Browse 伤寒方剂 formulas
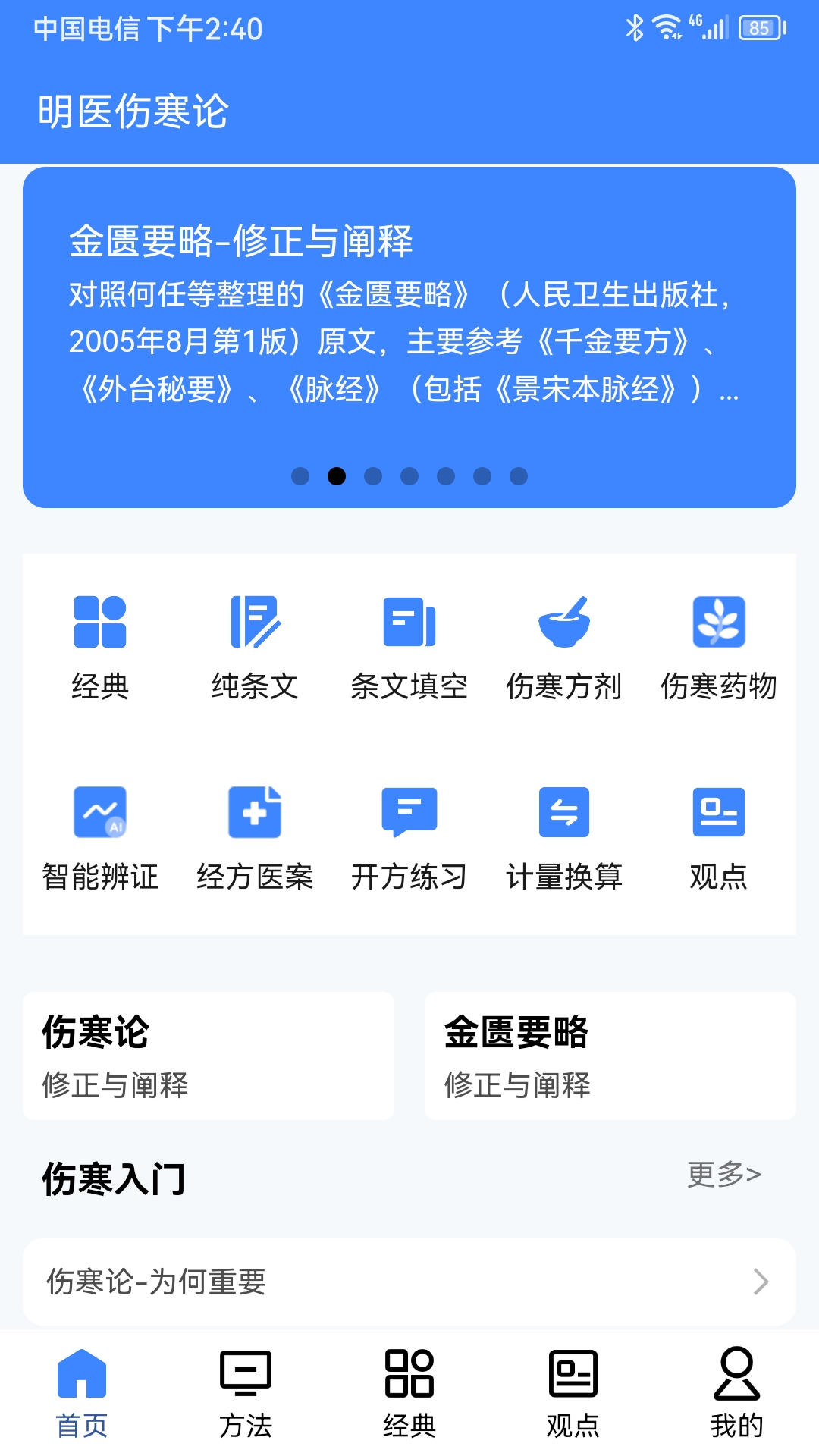Image resolution: width=819 pixels, height=1456 pixels. click(564, 646)
